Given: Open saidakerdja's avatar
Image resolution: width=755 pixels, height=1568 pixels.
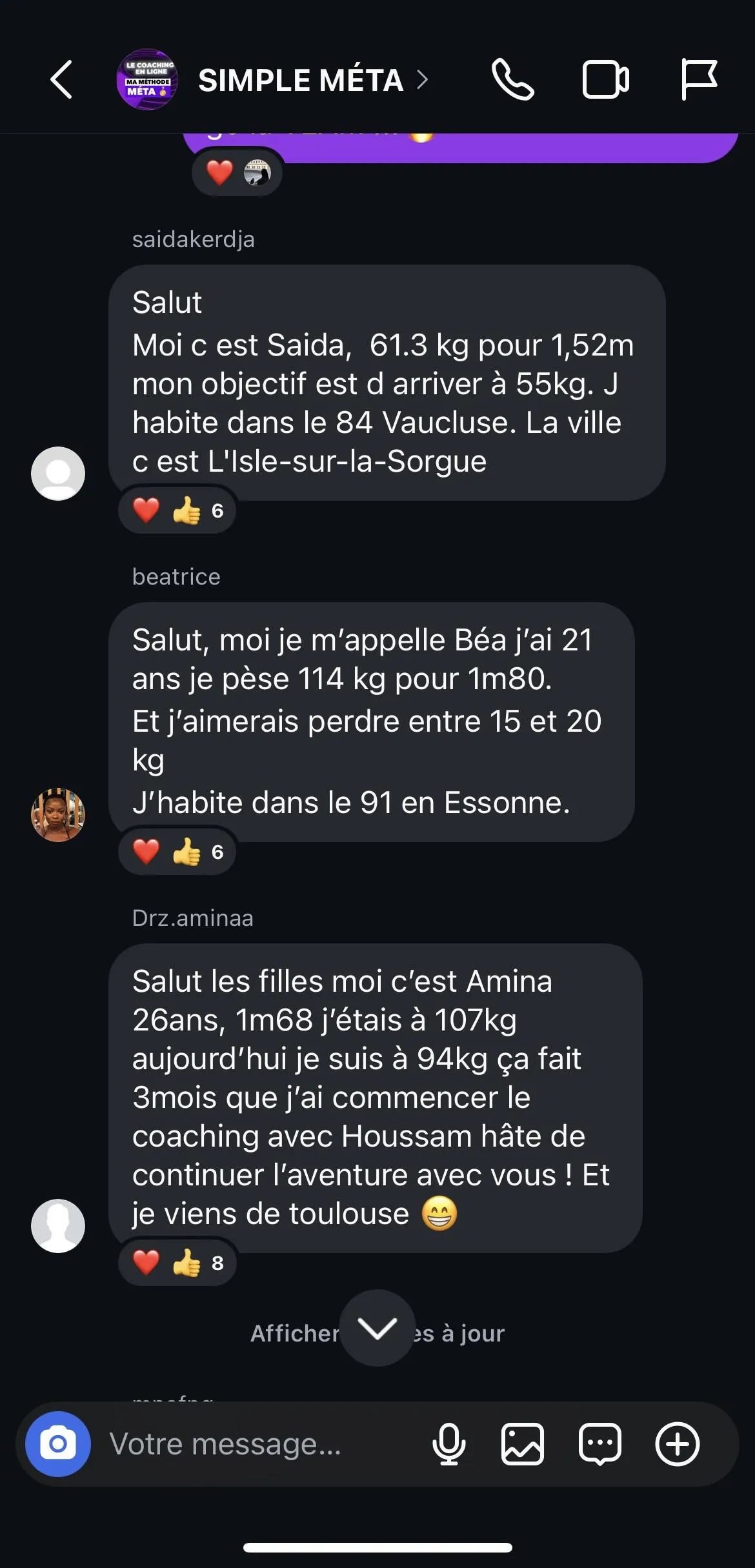Looking at the screenshot, I should click(58, 474).
